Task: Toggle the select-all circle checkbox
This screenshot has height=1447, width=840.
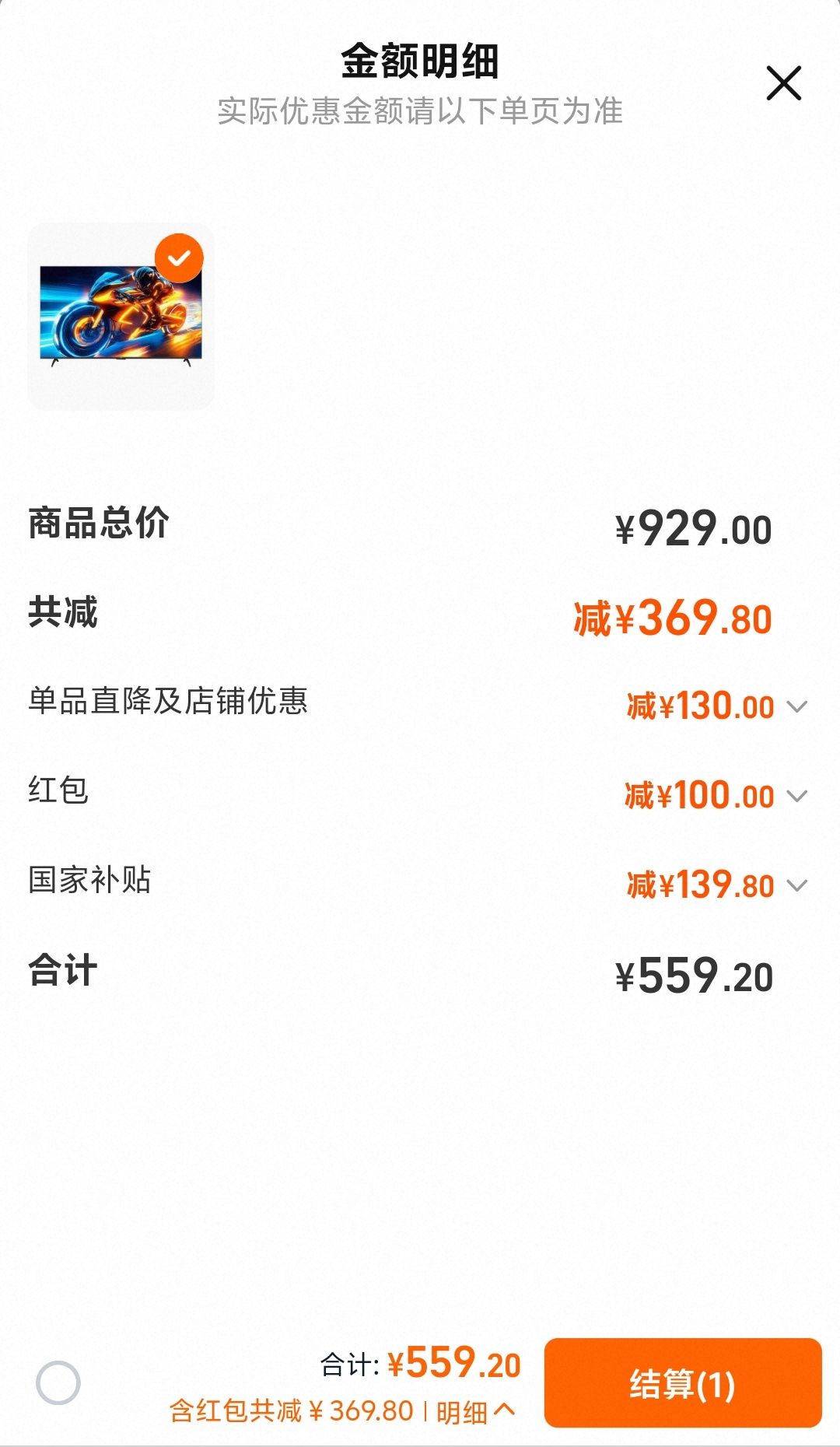Action: coord(58,1382)
